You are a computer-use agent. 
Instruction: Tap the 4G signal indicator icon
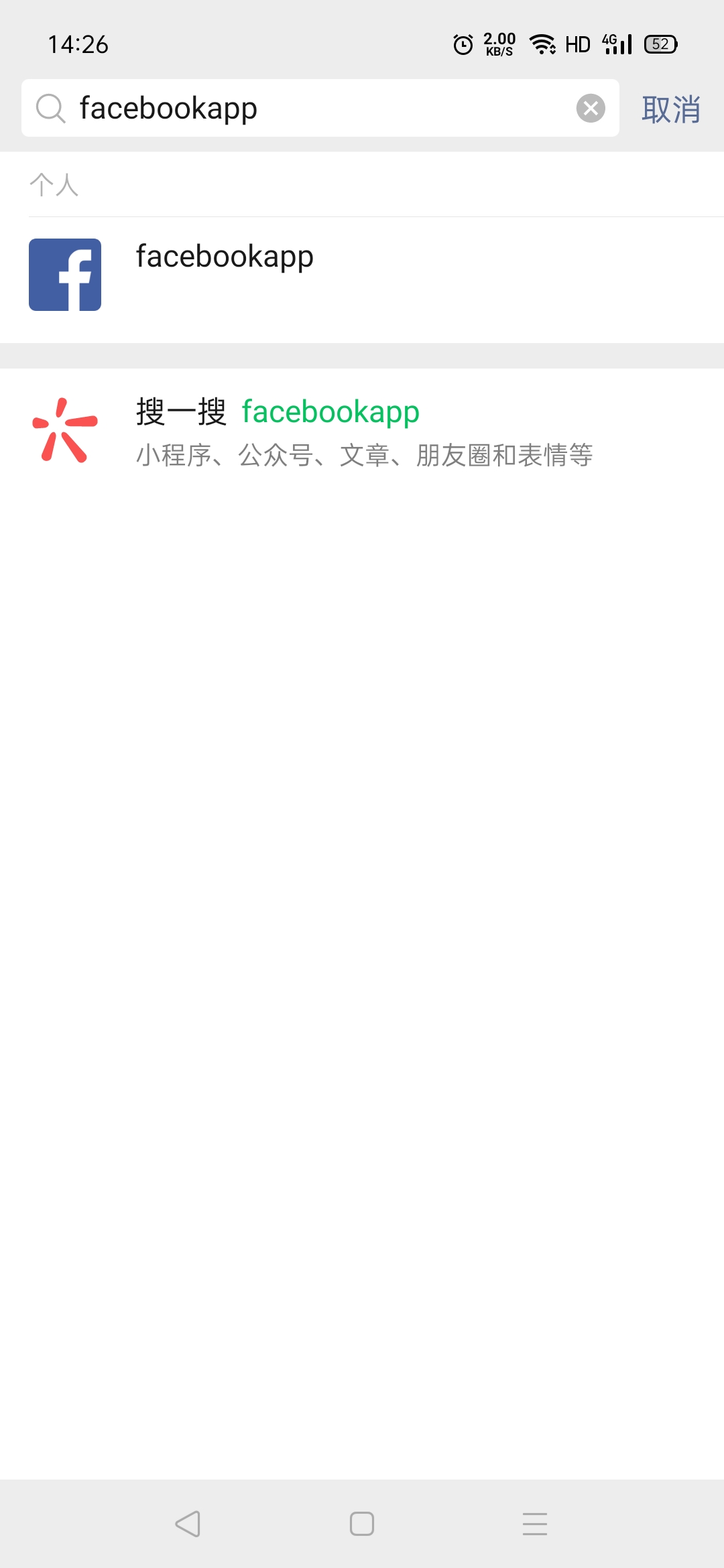coord(615,44)
